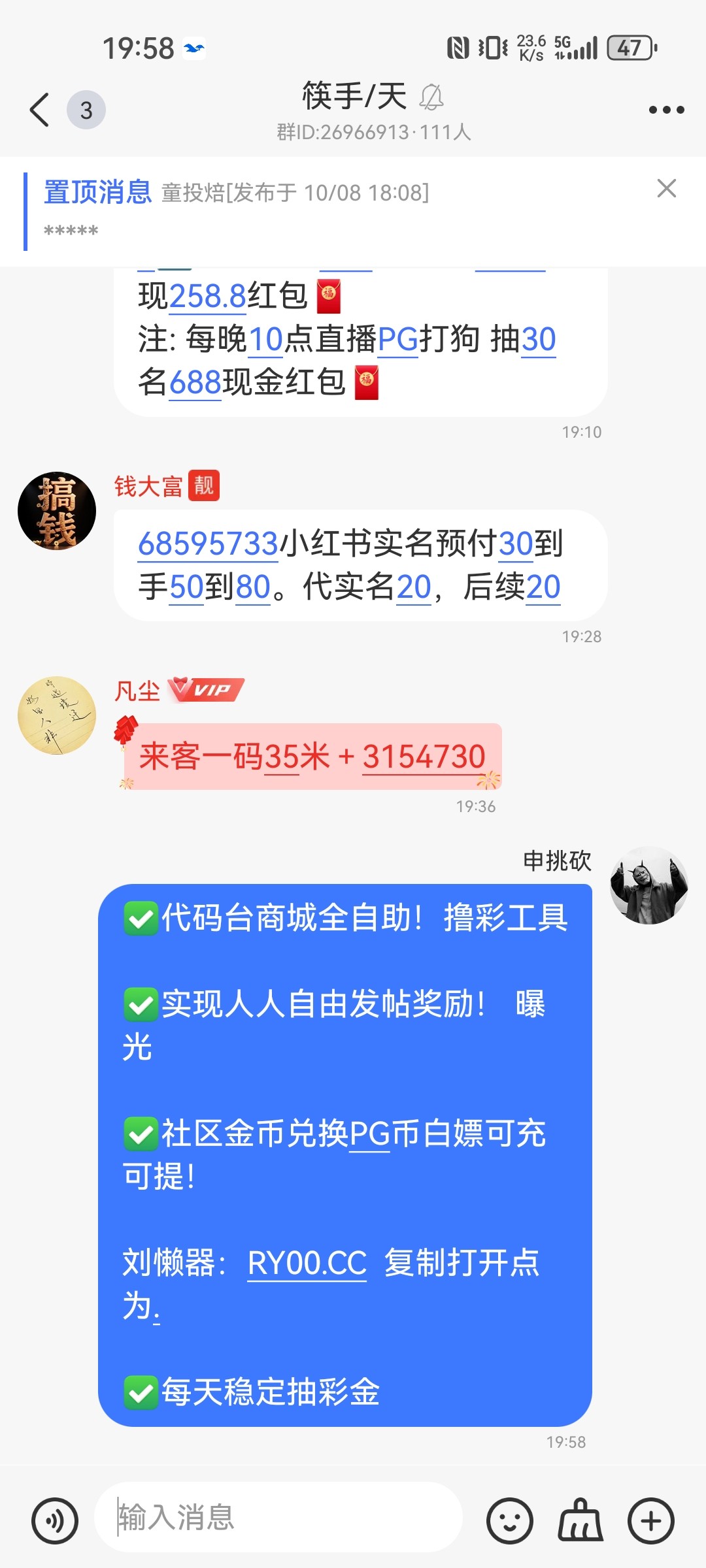Open 申挑砍's avatar profile
This screenshot has height=1568, width=706.
coord(648,885)
